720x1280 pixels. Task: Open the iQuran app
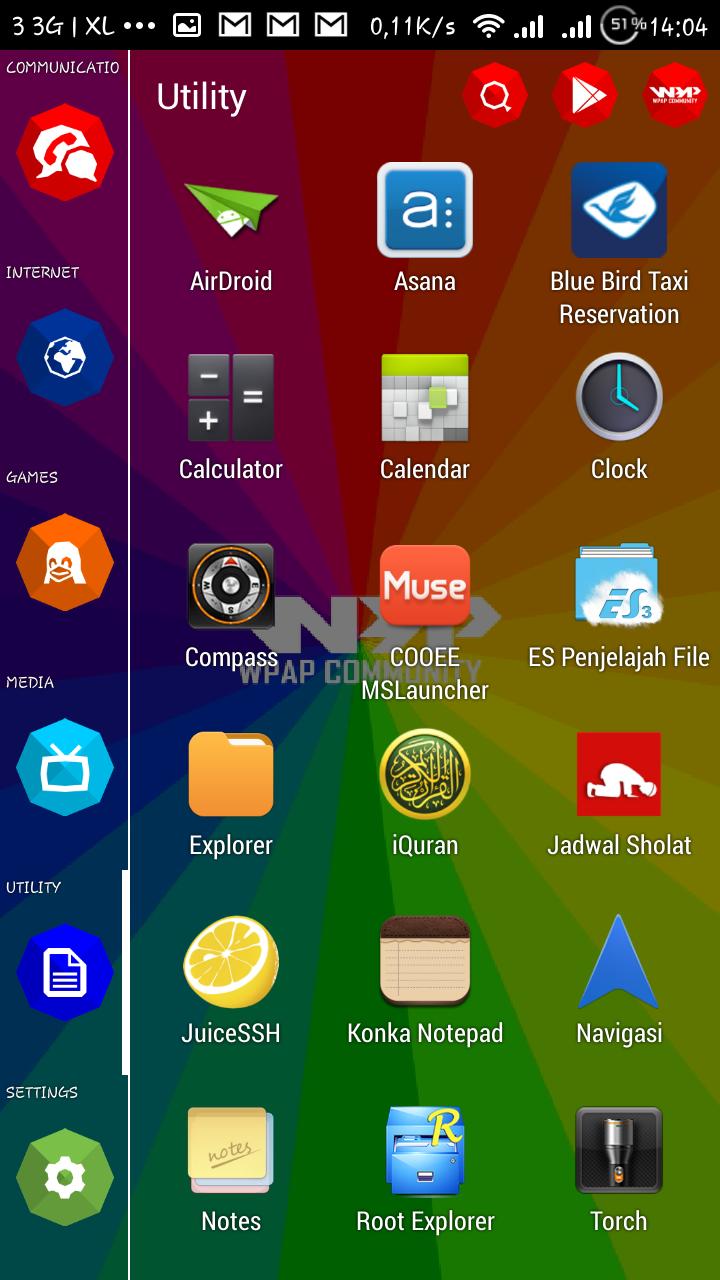pyautogui.click(x=425, y=775)
